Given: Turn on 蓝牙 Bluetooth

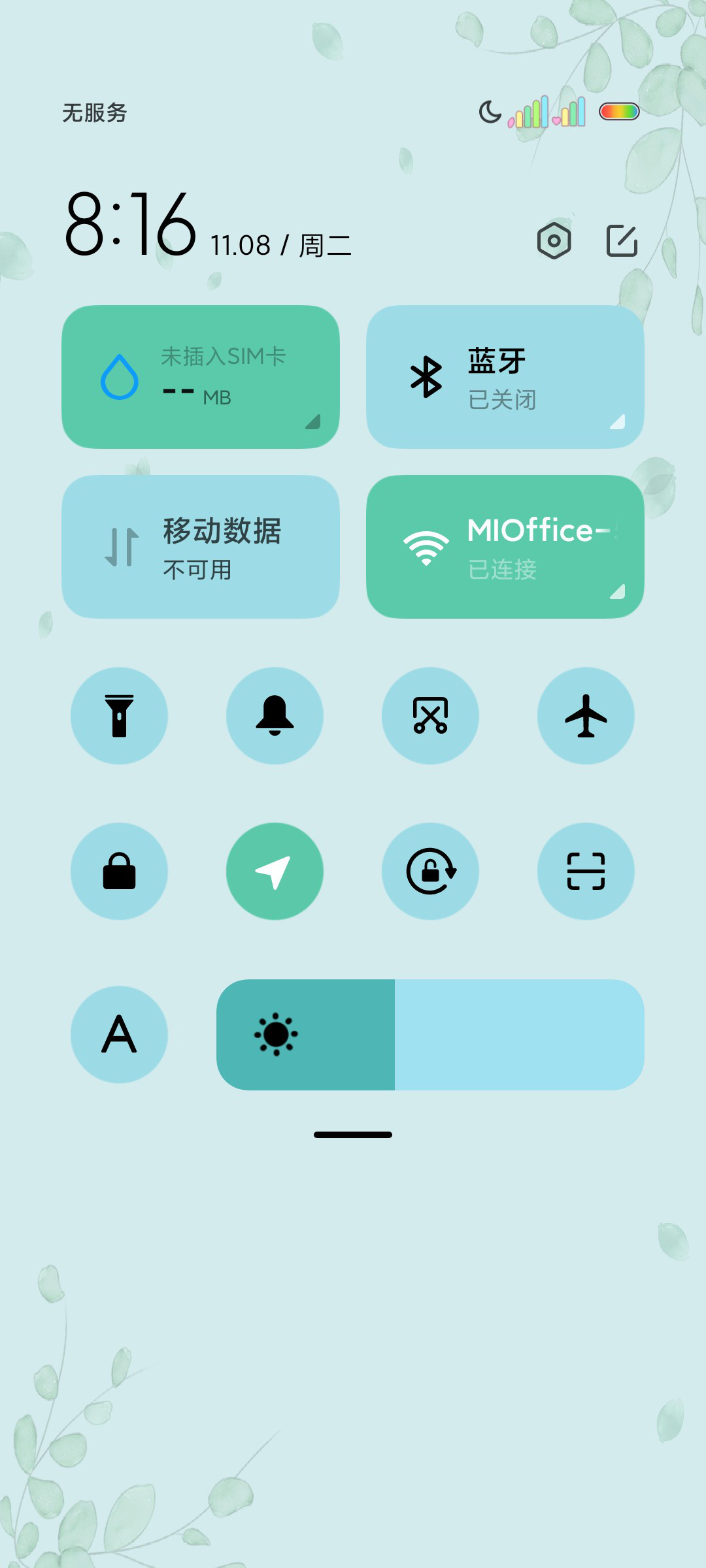Looking at the screenshot, I should (505, 377).
